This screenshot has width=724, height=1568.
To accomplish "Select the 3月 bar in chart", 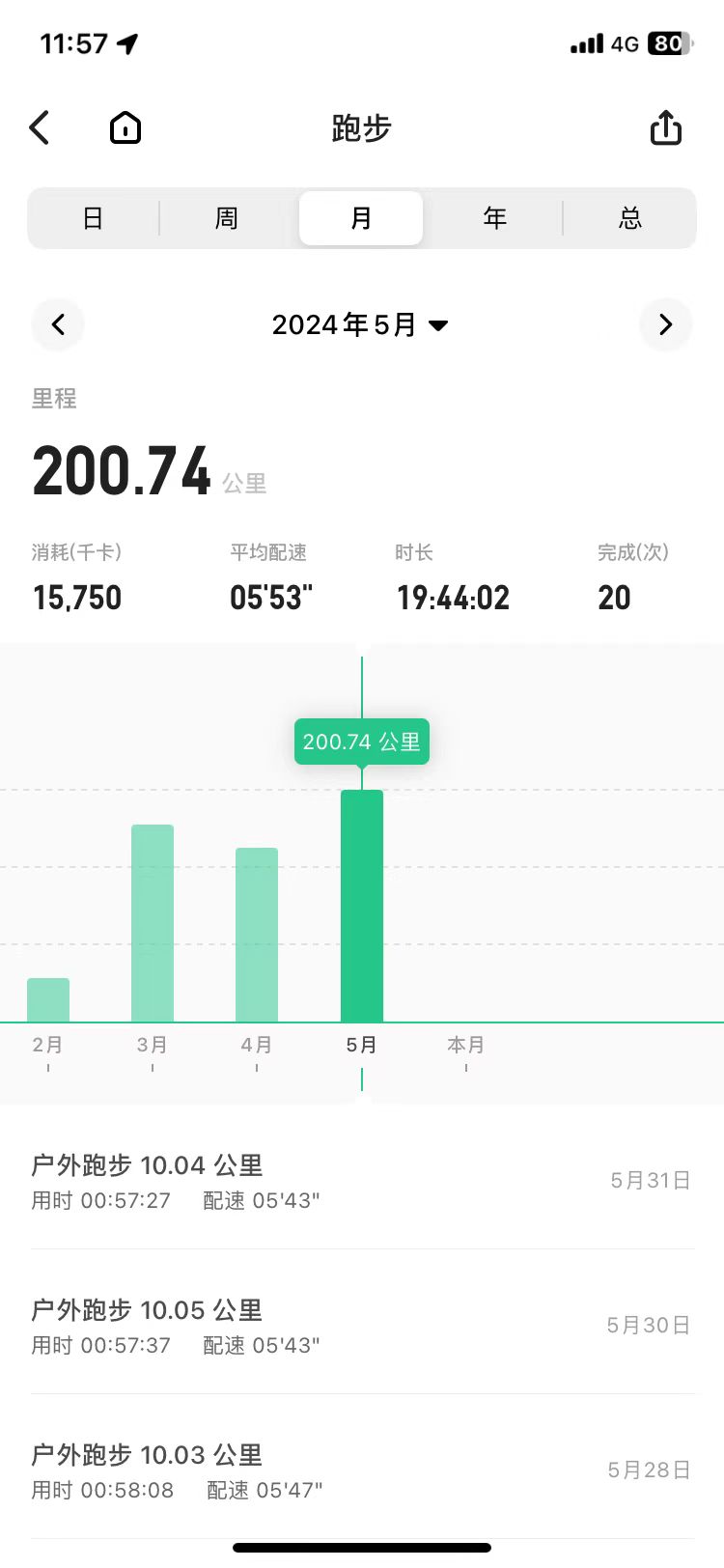I will point(153,923).
